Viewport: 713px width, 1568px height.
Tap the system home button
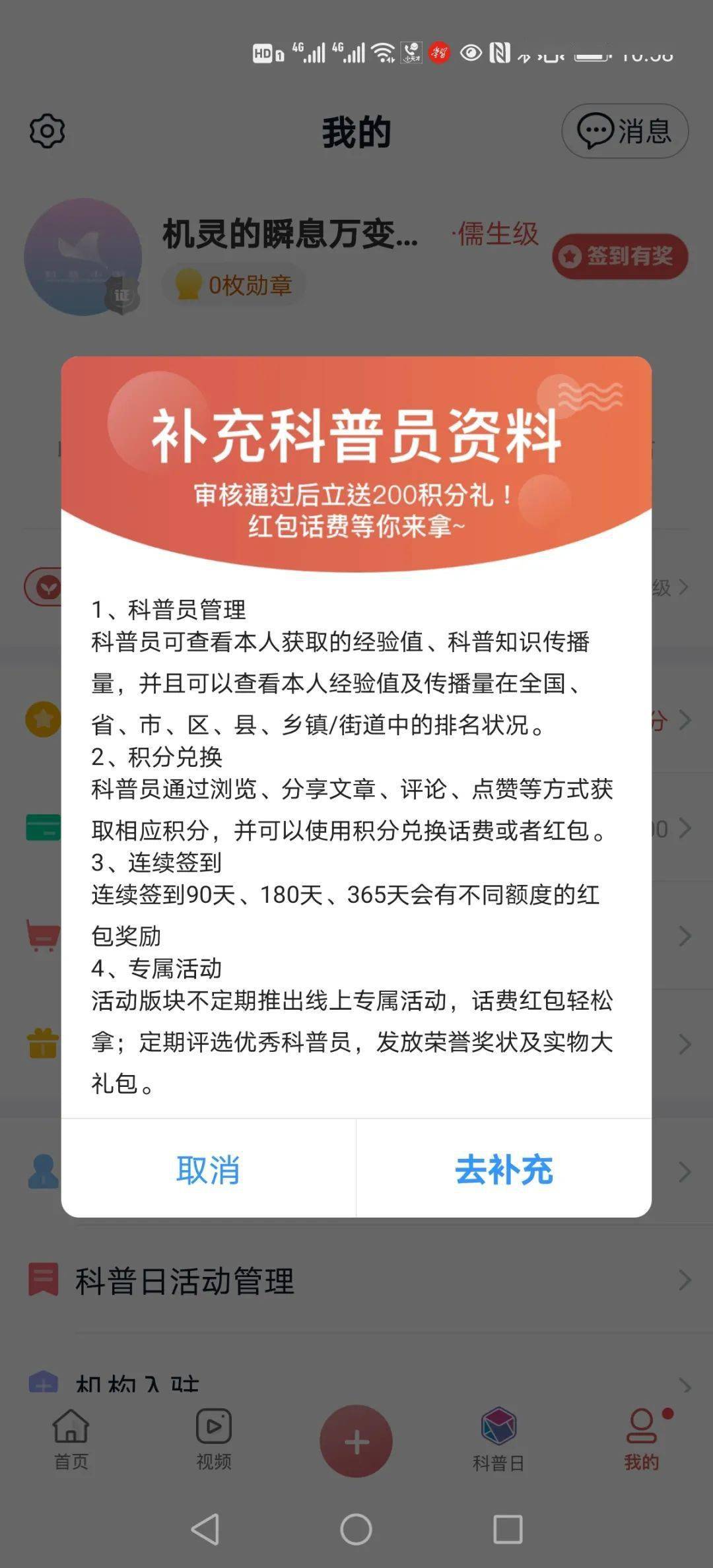click(356, 1529)
